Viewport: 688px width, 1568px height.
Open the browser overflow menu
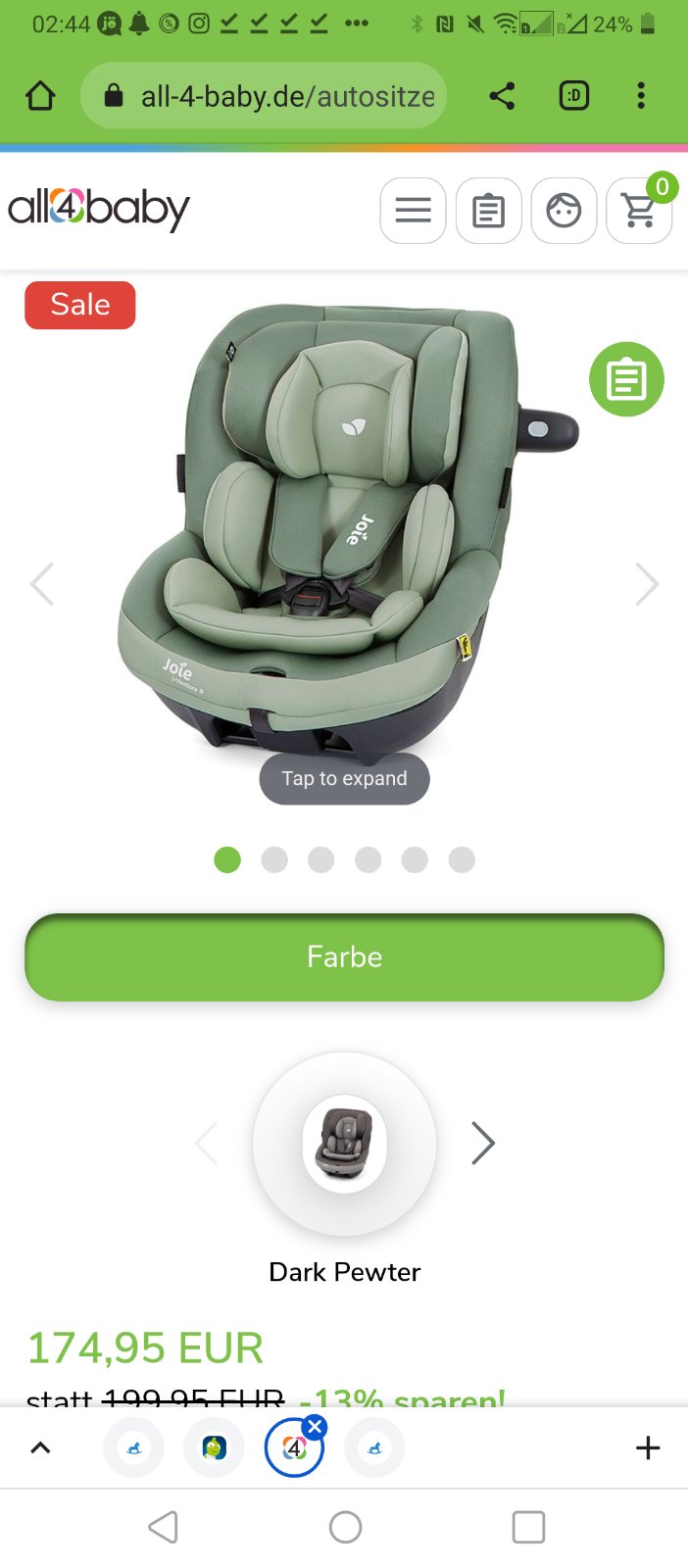click(641, 96)
